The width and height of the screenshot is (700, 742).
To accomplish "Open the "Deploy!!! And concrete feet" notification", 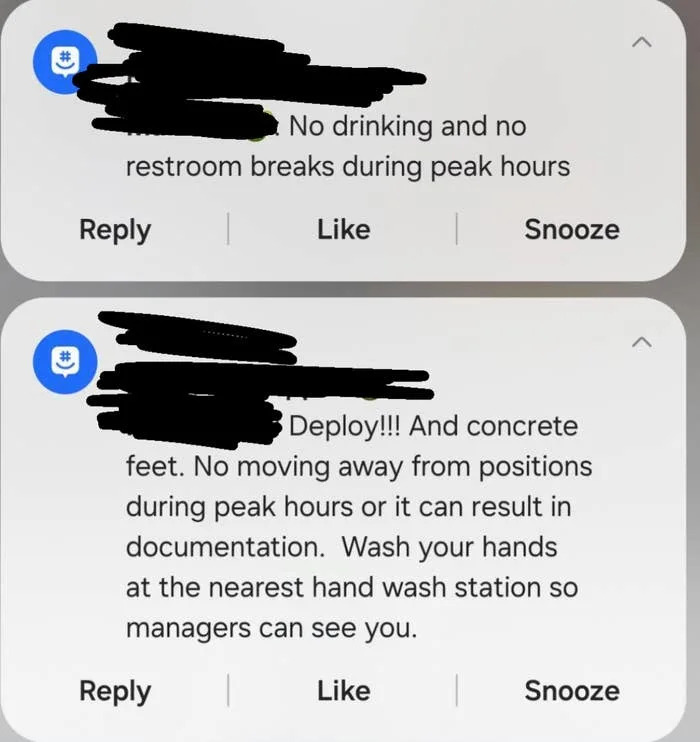I will pyautogui.click(x=358, y=527).
